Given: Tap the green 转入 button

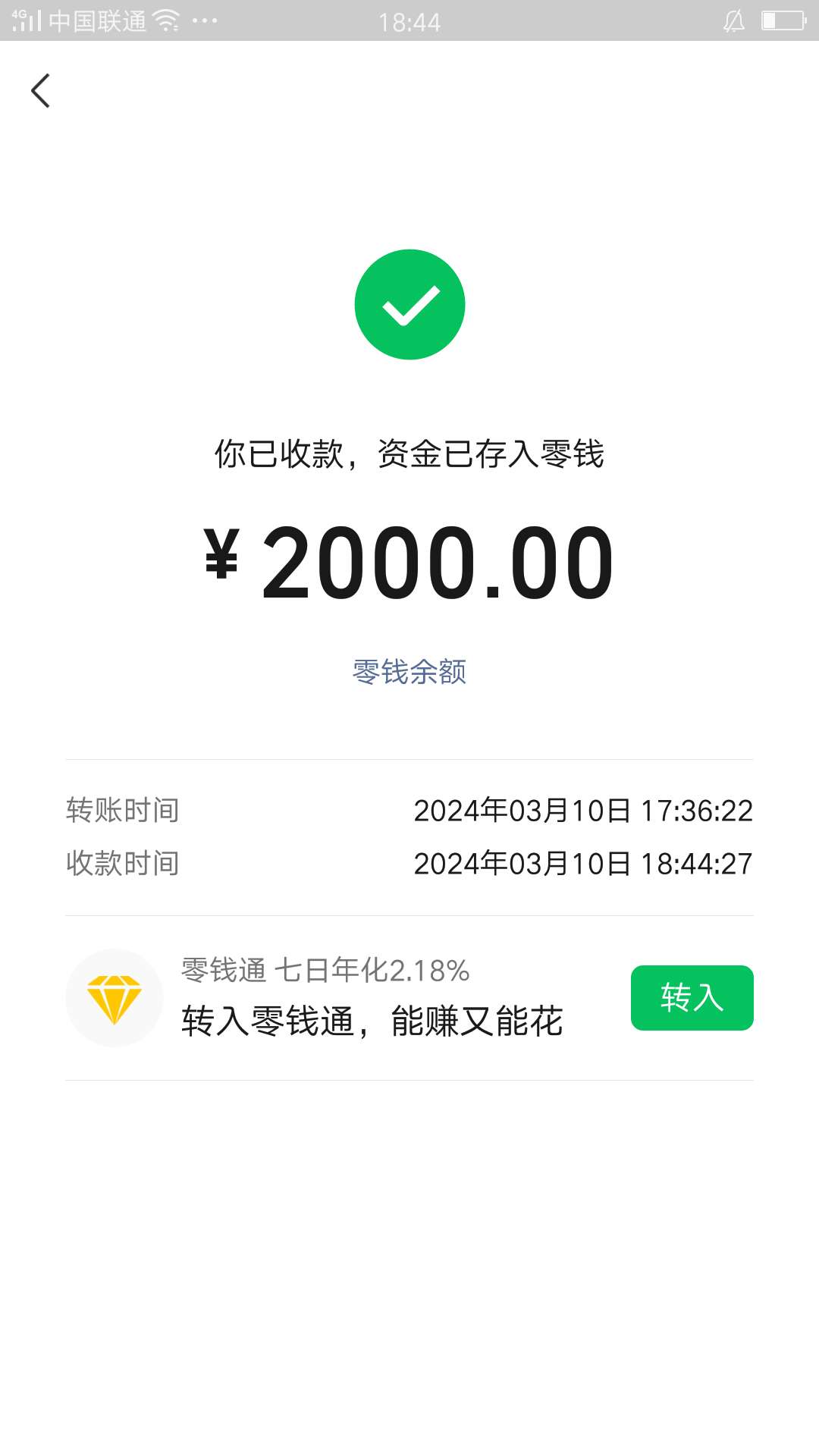Looking at the screenshot, I should click(692, 997).
